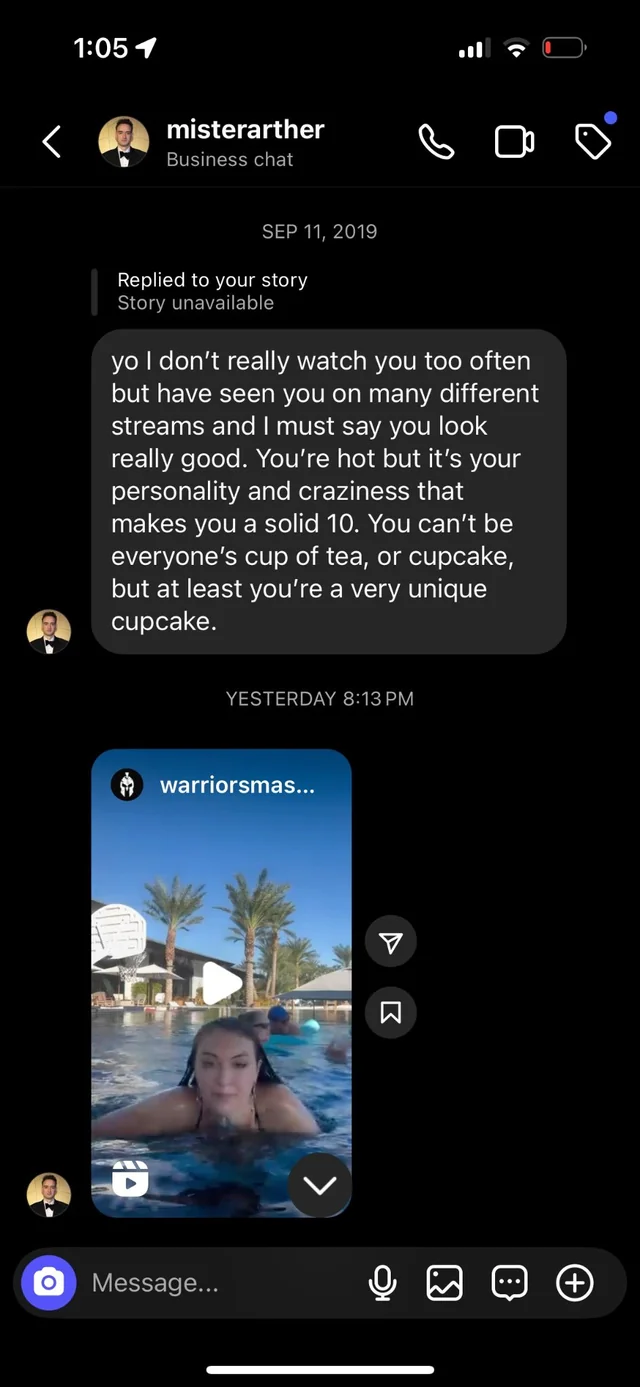This screenshot has height=1387, width=640.
Task: Save the shared reel with the bookmark icon
Action: pyautogui.click(x=391, y=1013)
